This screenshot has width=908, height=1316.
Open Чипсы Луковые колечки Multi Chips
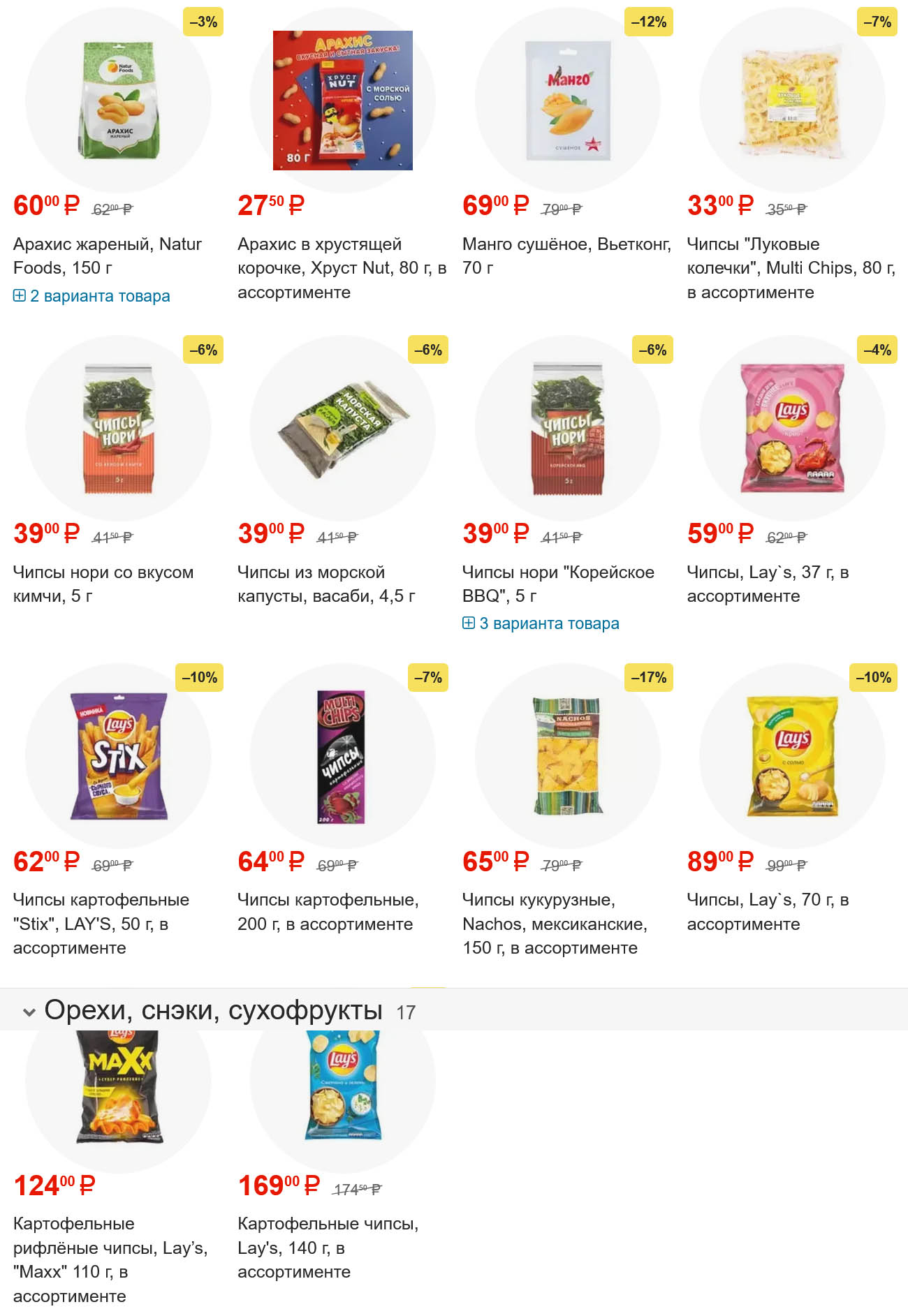pos(791,267)
